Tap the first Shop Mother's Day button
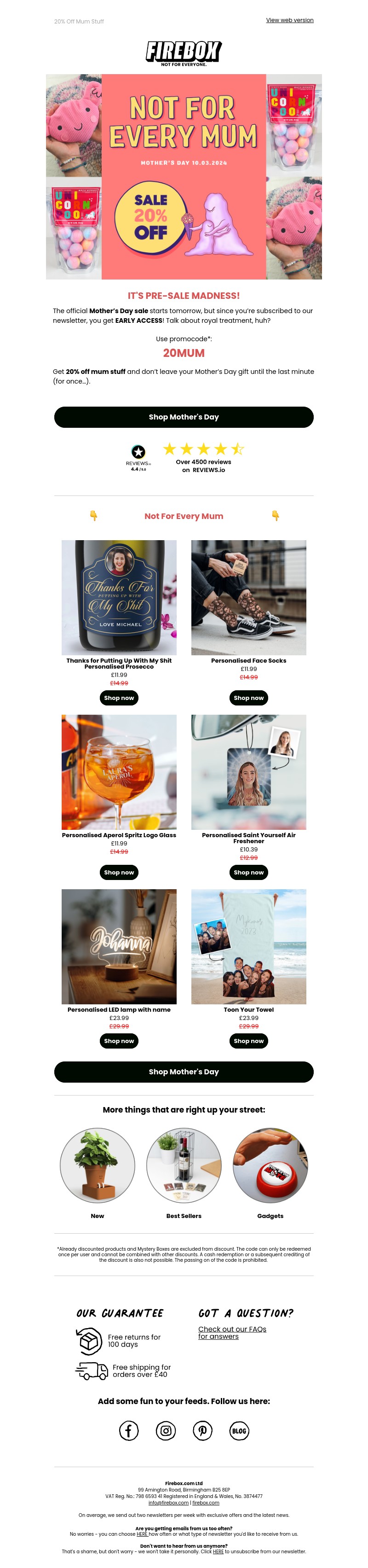Viewport: 368px width, 1568px height. (x=184, y=417)
